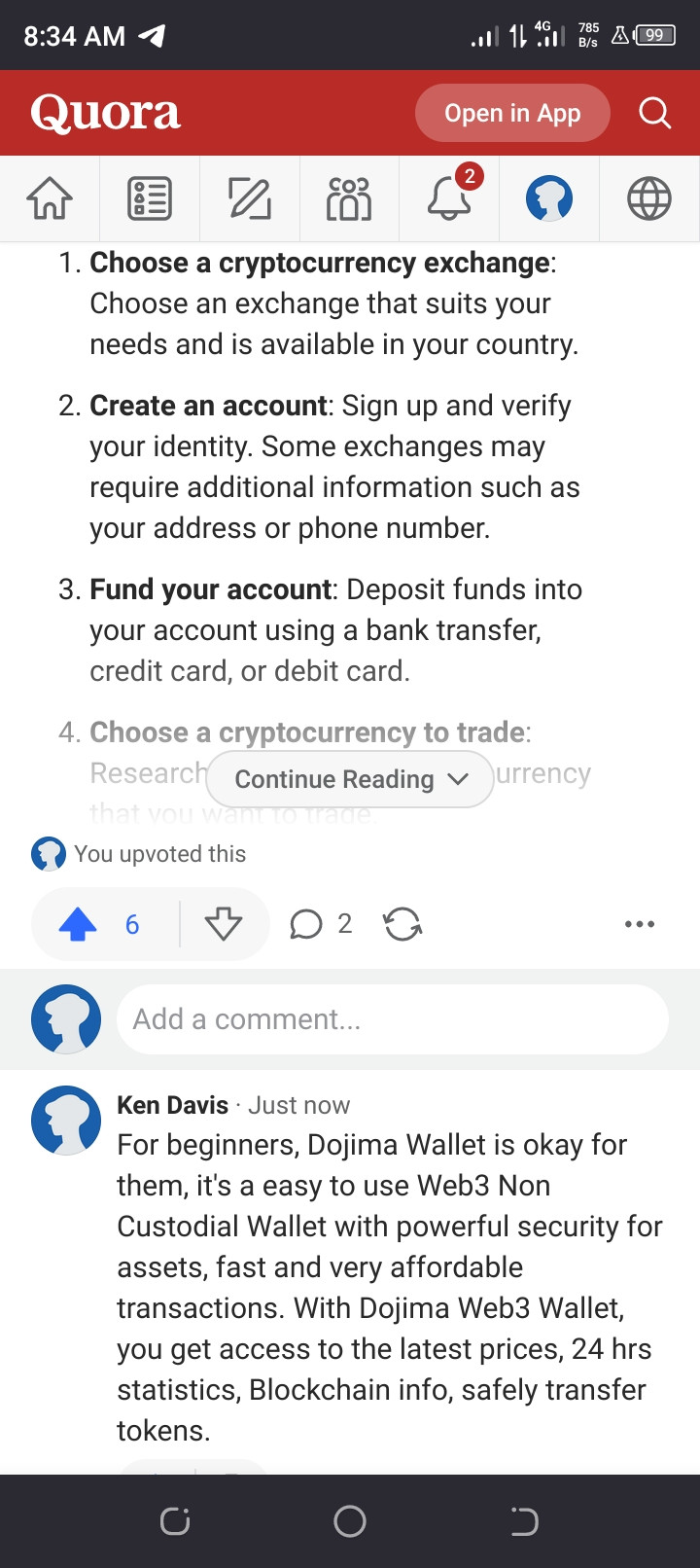Share this answer
The image size is (700, 1568).
click(x=402, y=924)
